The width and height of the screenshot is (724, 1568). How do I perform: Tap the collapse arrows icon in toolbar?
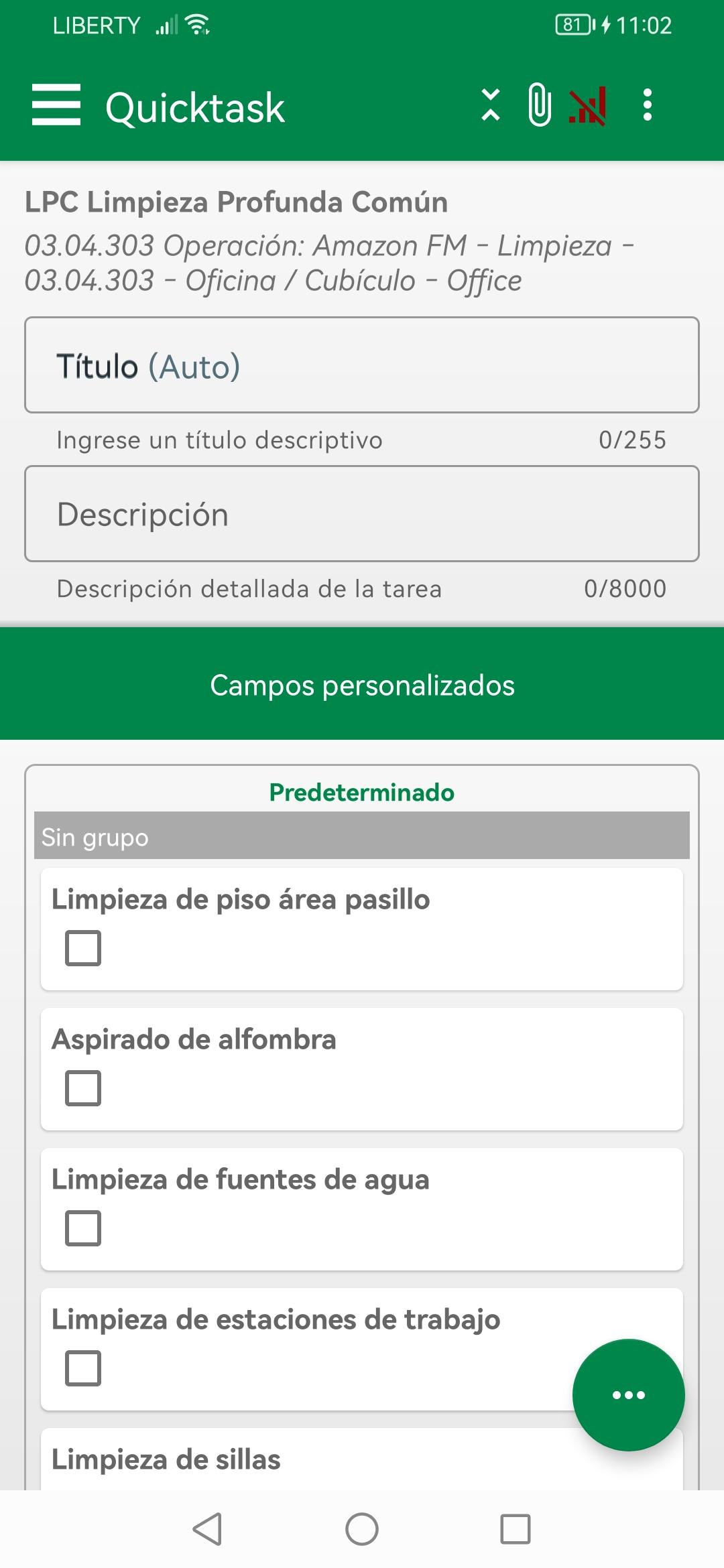[x=491, y=105]
